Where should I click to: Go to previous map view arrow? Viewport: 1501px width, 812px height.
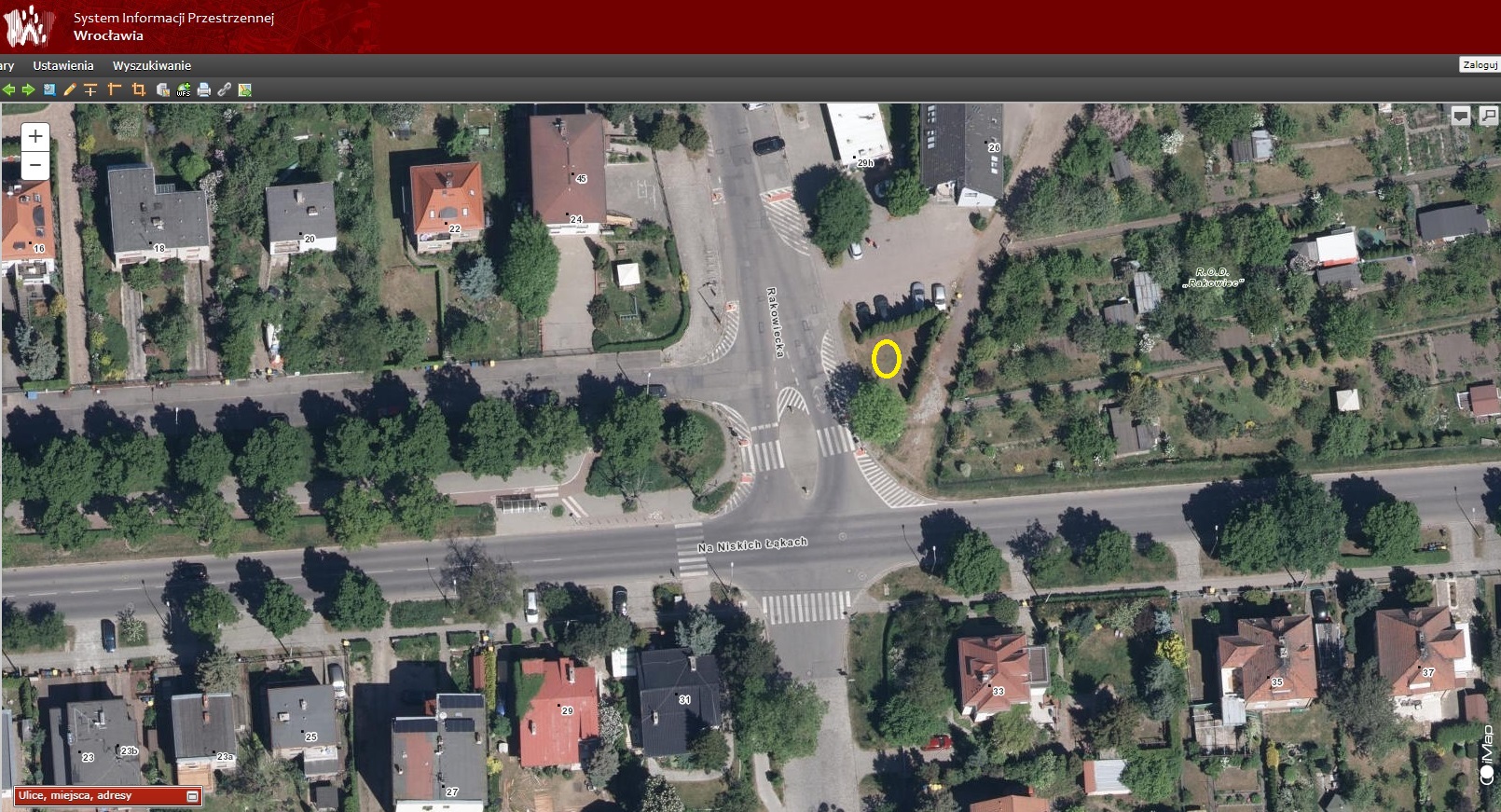click(x=9, y=89)
